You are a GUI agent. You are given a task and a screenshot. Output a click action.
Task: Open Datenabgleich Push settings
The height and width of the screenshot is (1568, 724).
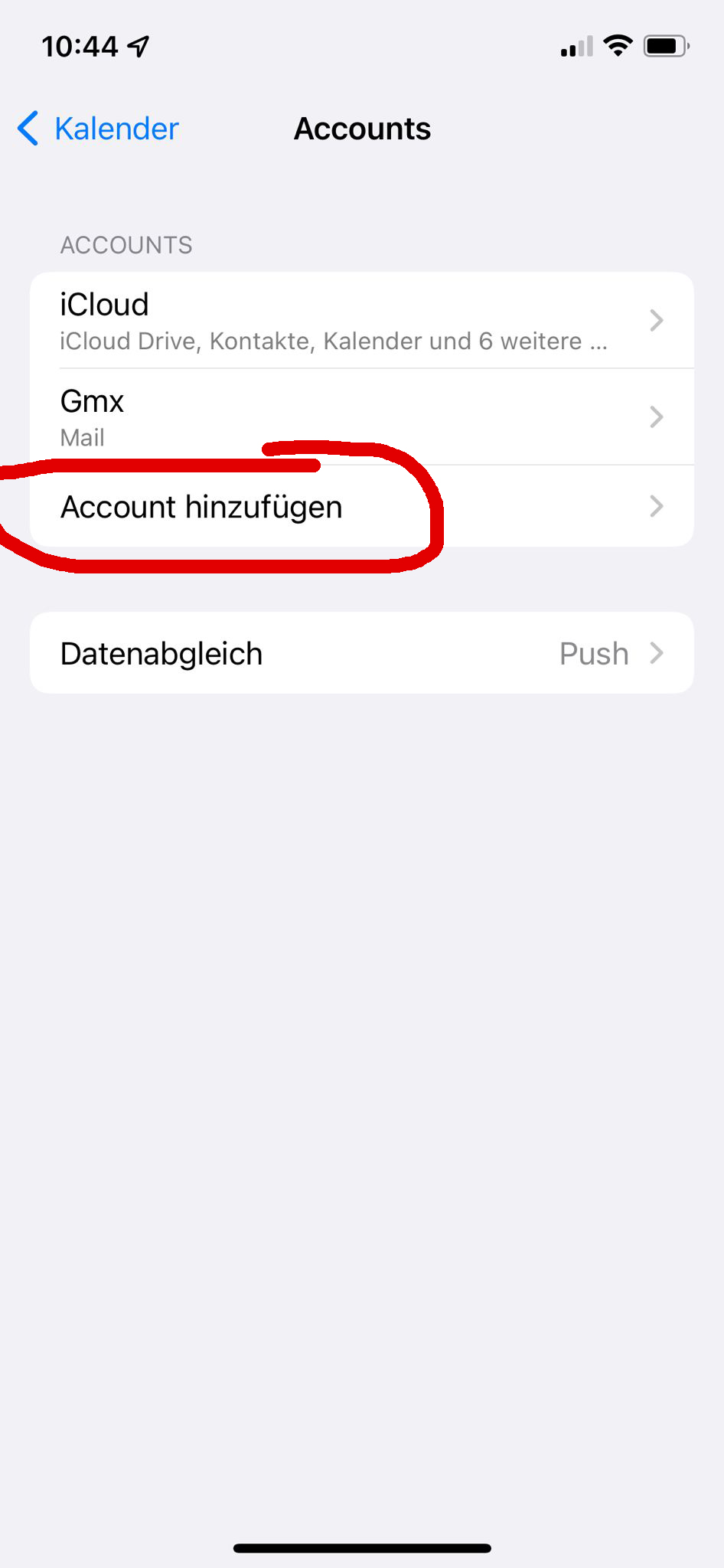click(x=361, y=653)
